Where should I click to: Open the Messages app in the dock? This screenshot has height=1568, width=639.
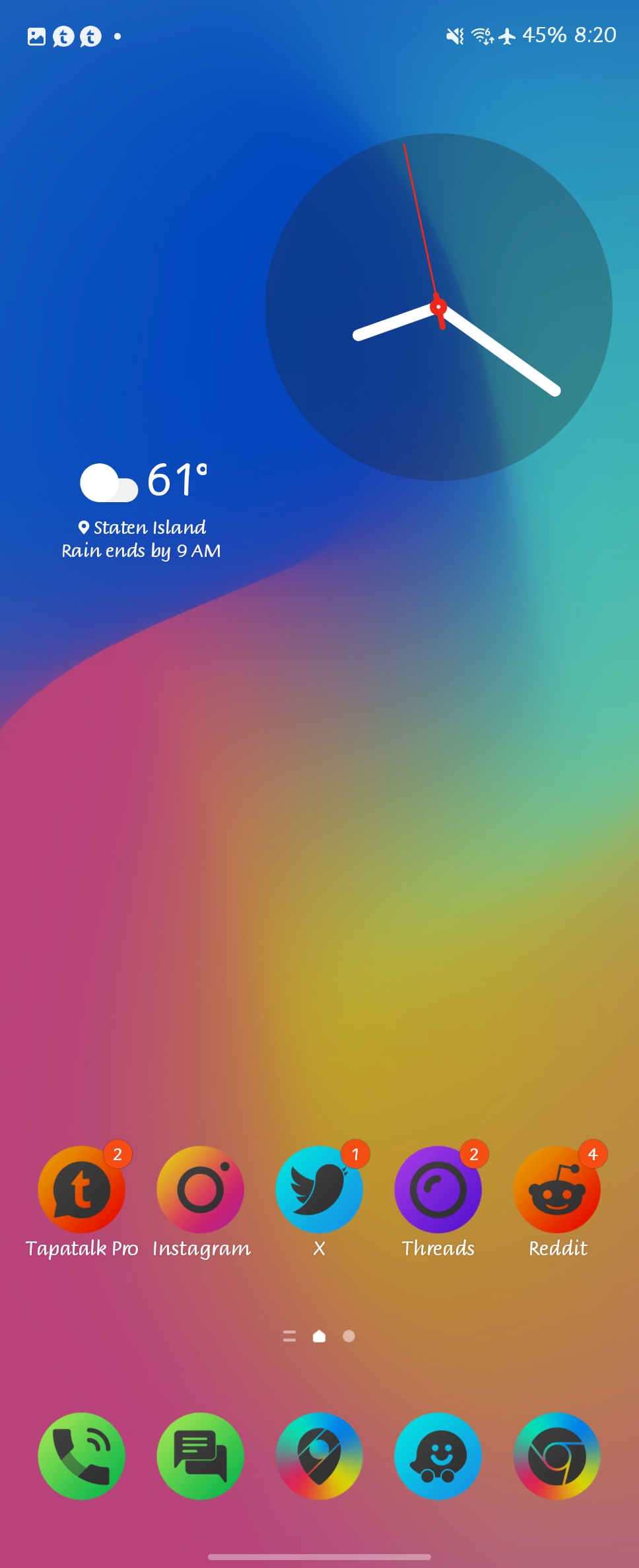(200, 1456)
